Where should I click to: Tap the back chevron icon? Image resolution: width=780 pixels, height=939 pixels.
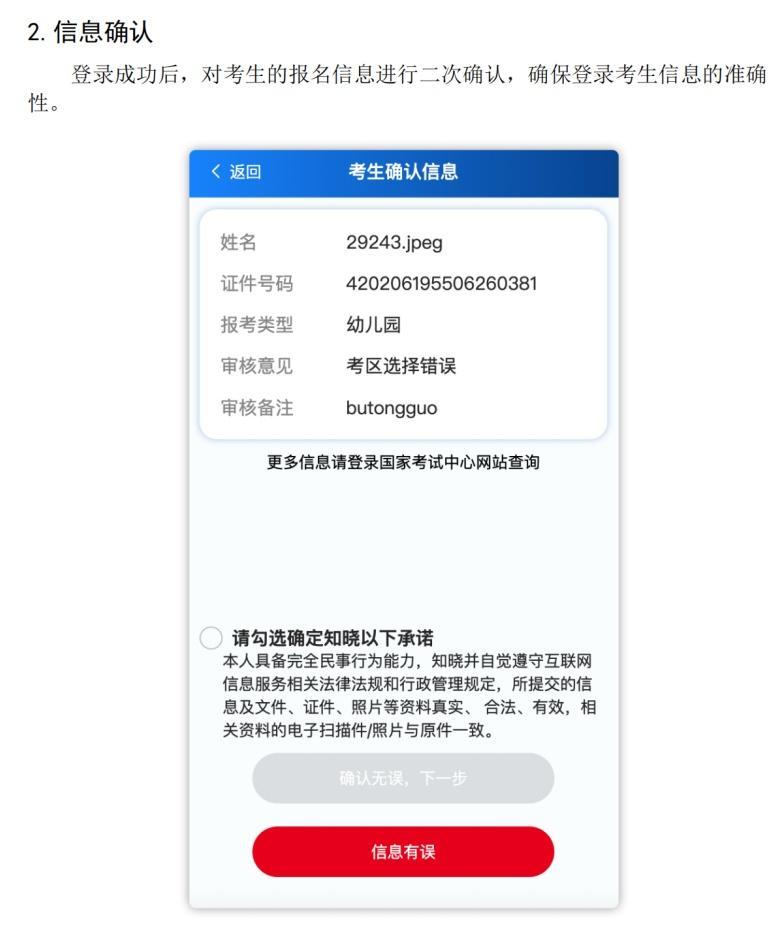[x=215, y=172]
